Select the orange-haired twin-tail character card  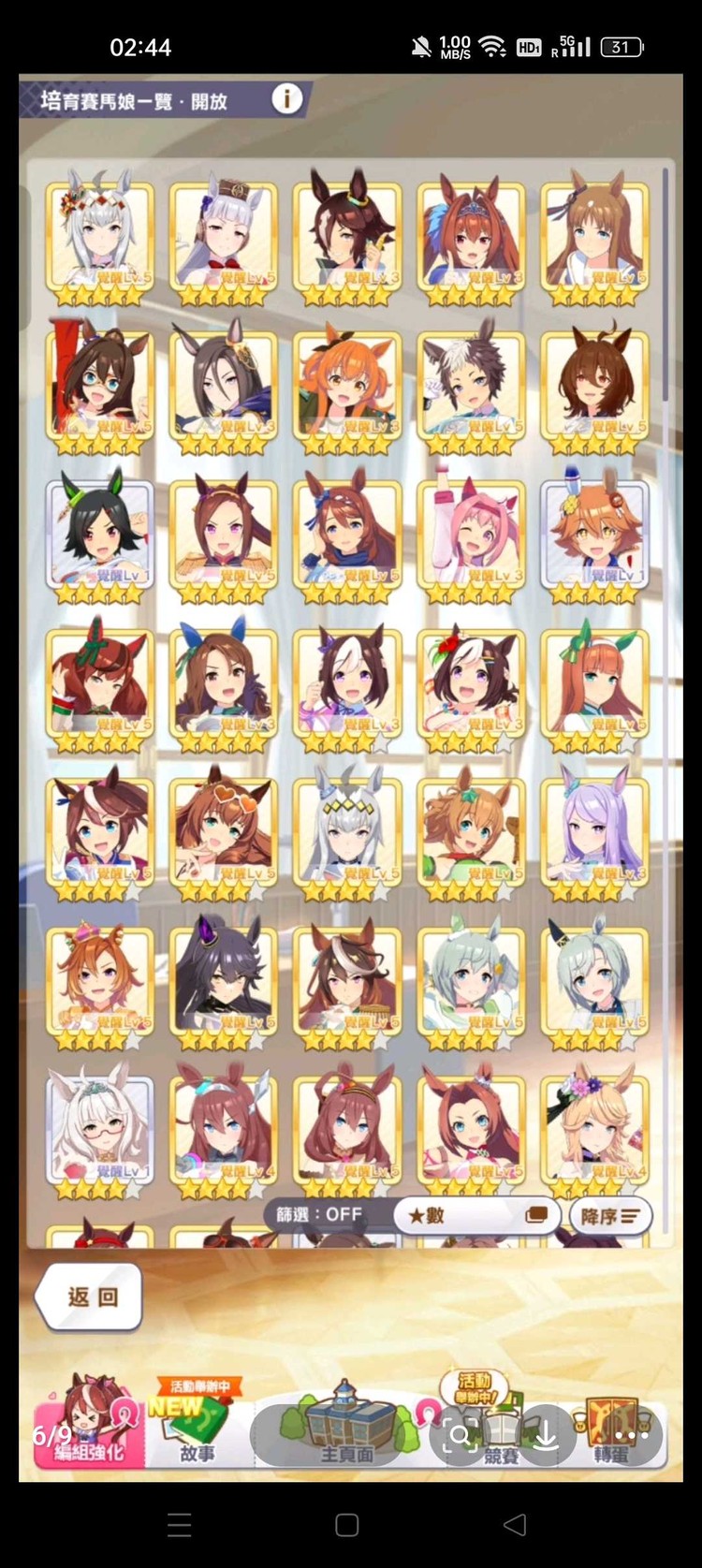coord(346,386)
